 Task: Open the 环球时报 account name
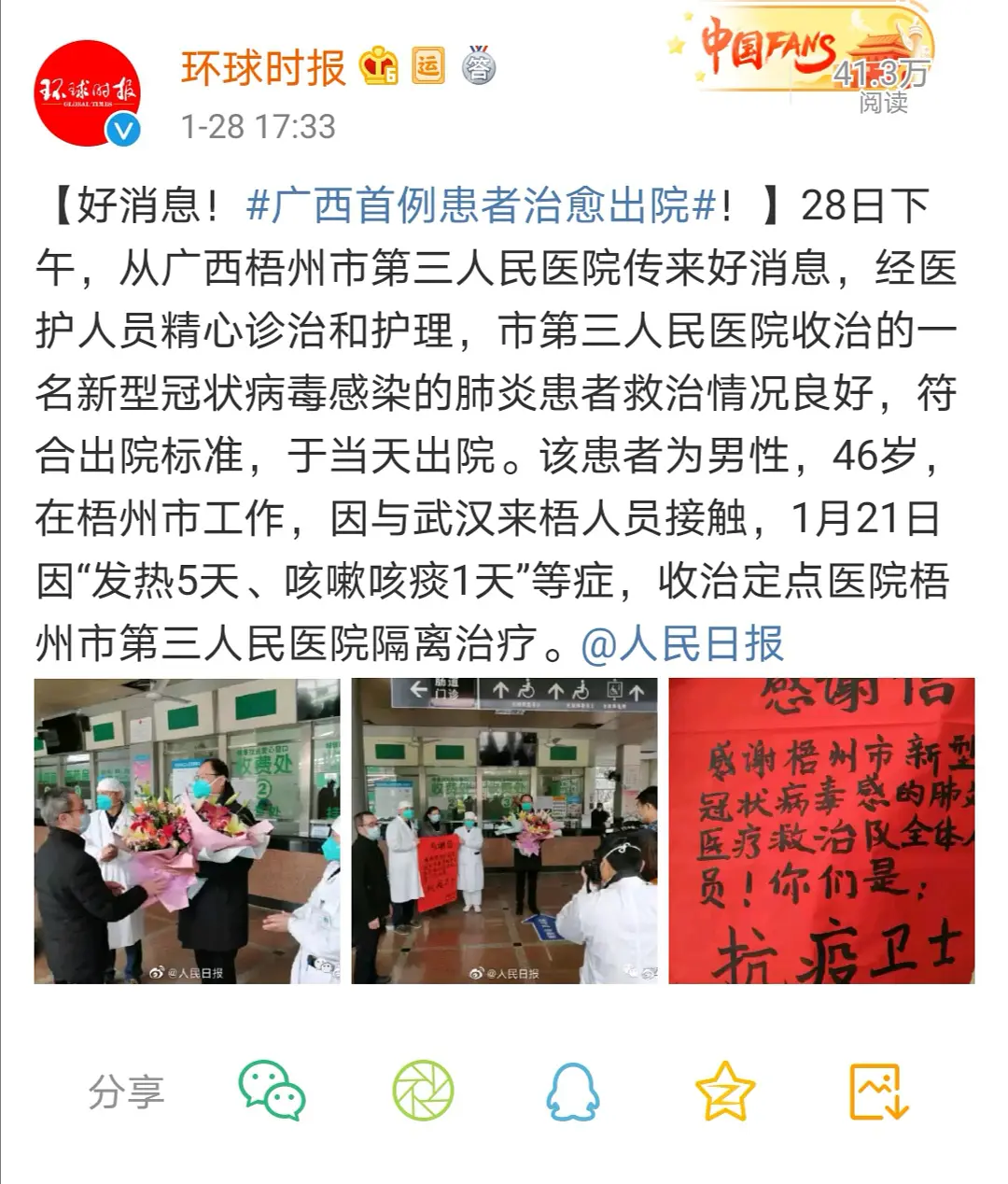[263, 67]
